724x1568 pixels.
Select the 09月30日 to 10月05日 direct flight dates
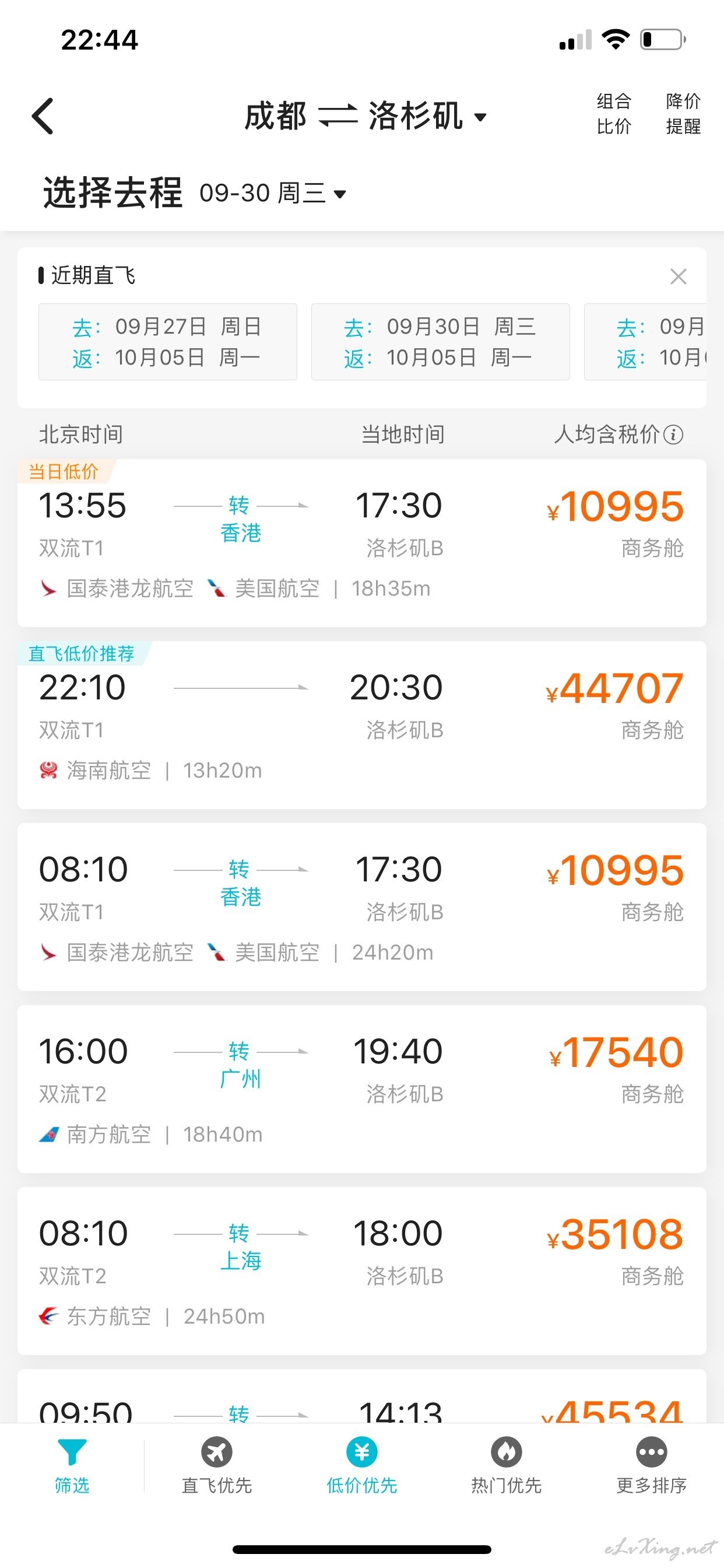[441, 342]
